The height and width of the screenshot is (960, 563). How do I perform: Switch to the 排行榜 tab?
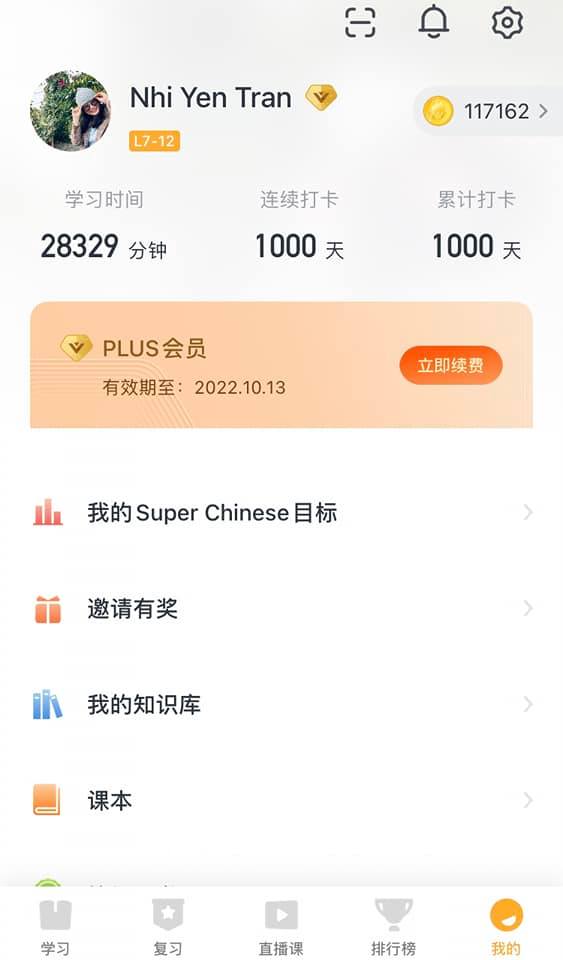393,926
